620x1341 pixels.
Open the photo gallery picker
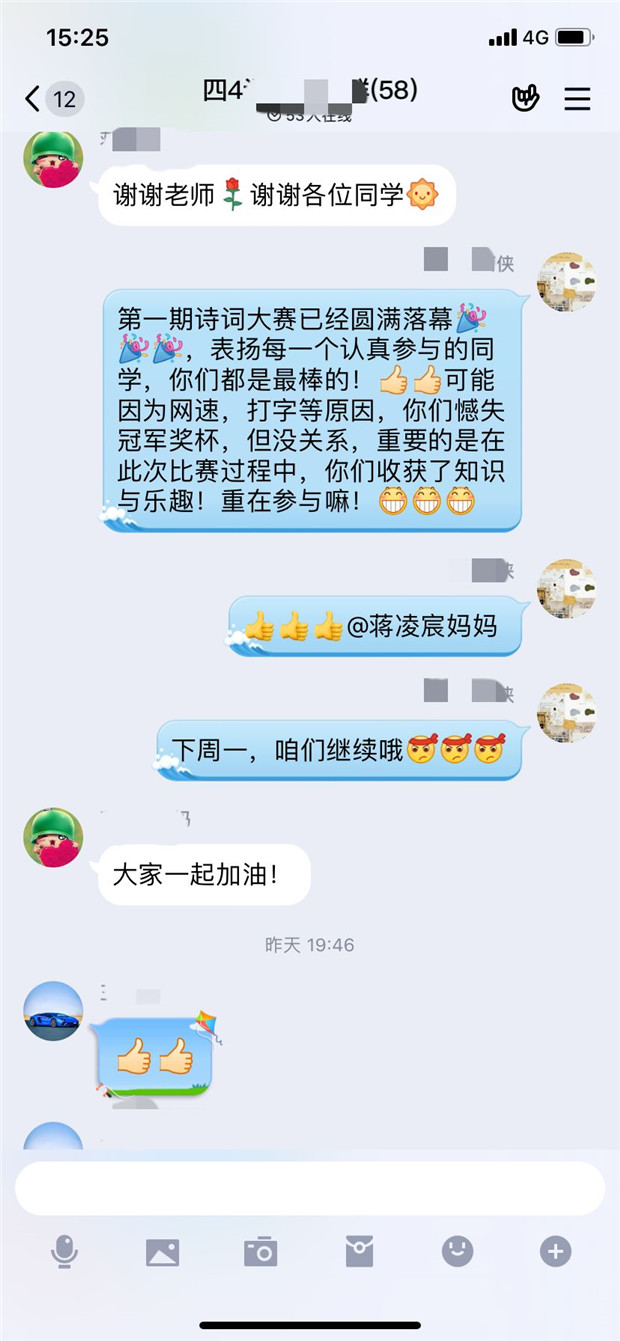162,1251
